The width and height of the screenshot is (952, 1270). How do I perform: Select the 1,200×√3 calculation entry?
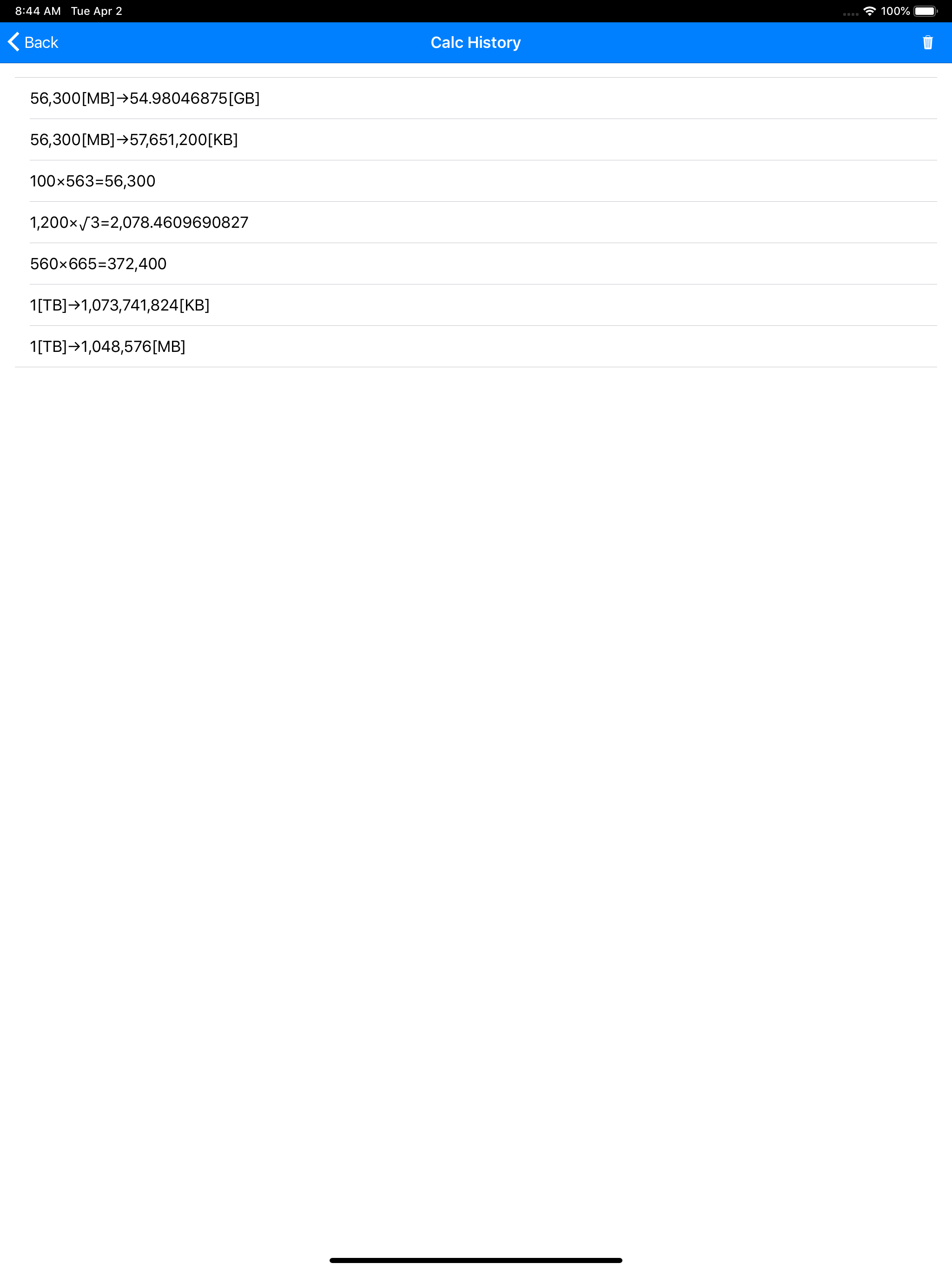(139, 222)
